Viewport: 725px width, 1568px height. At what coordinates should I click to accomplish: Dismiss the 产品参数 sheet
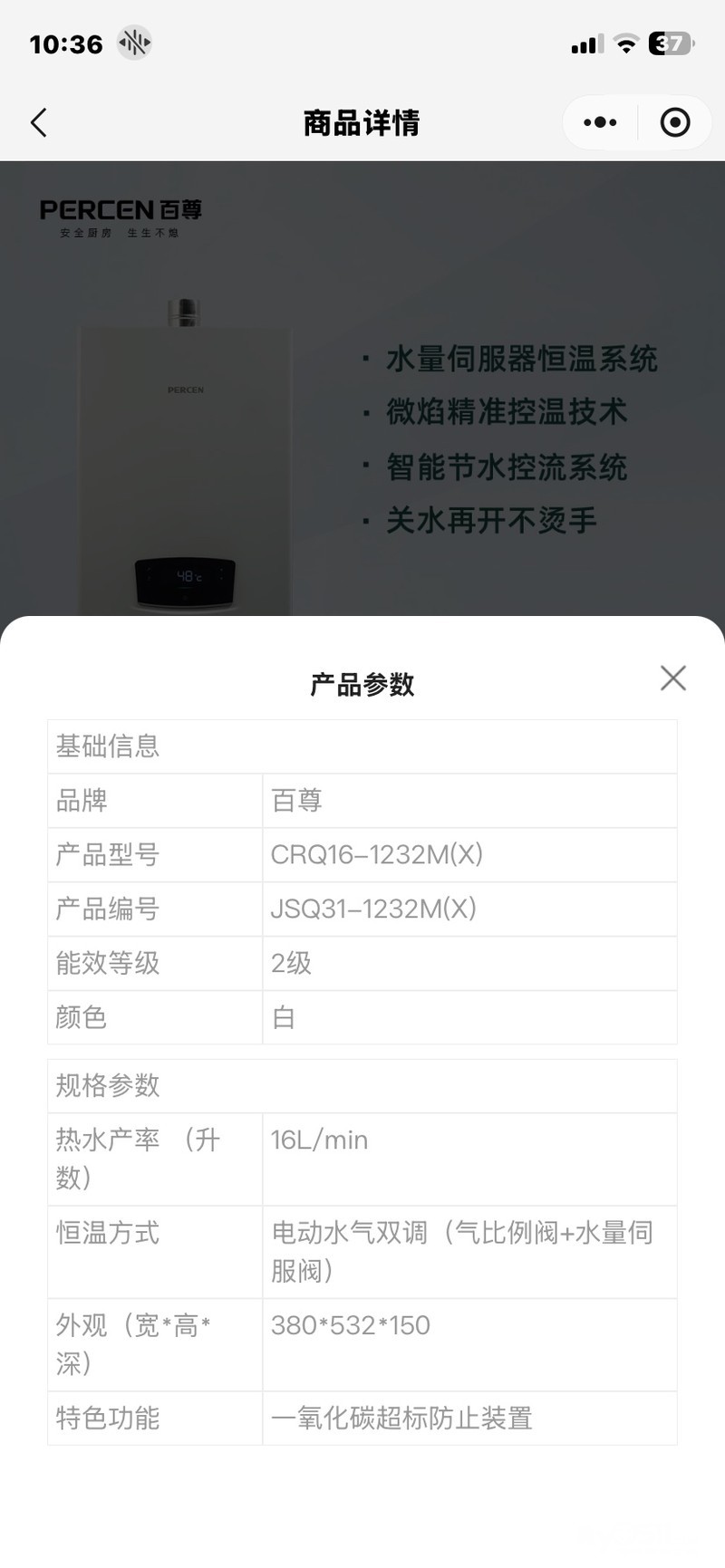(x=672, y=678)
